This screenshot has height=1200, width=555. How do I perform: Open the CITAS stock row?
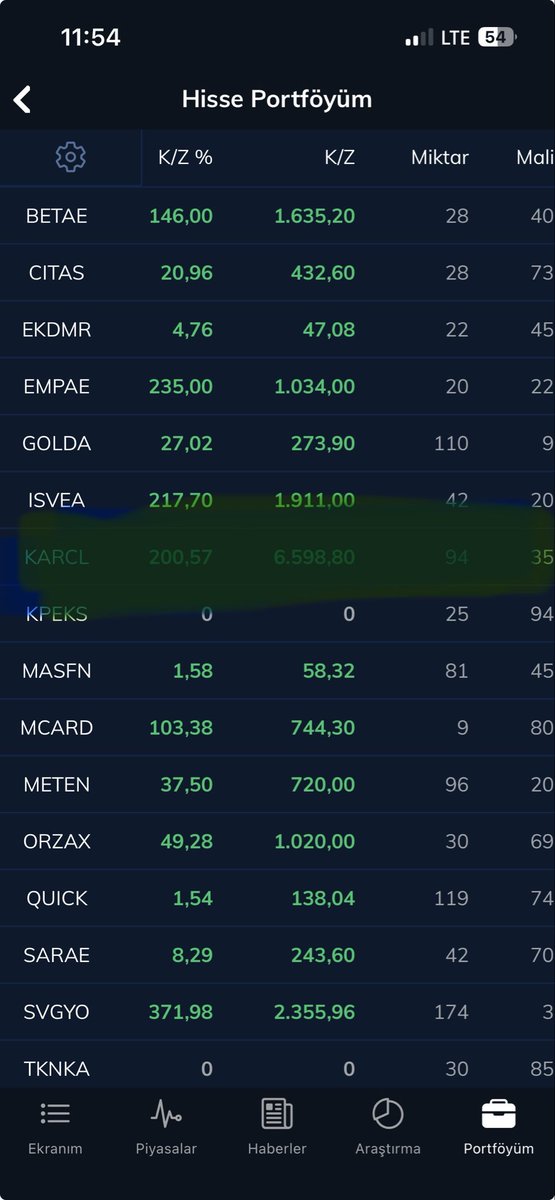[277, 273]
